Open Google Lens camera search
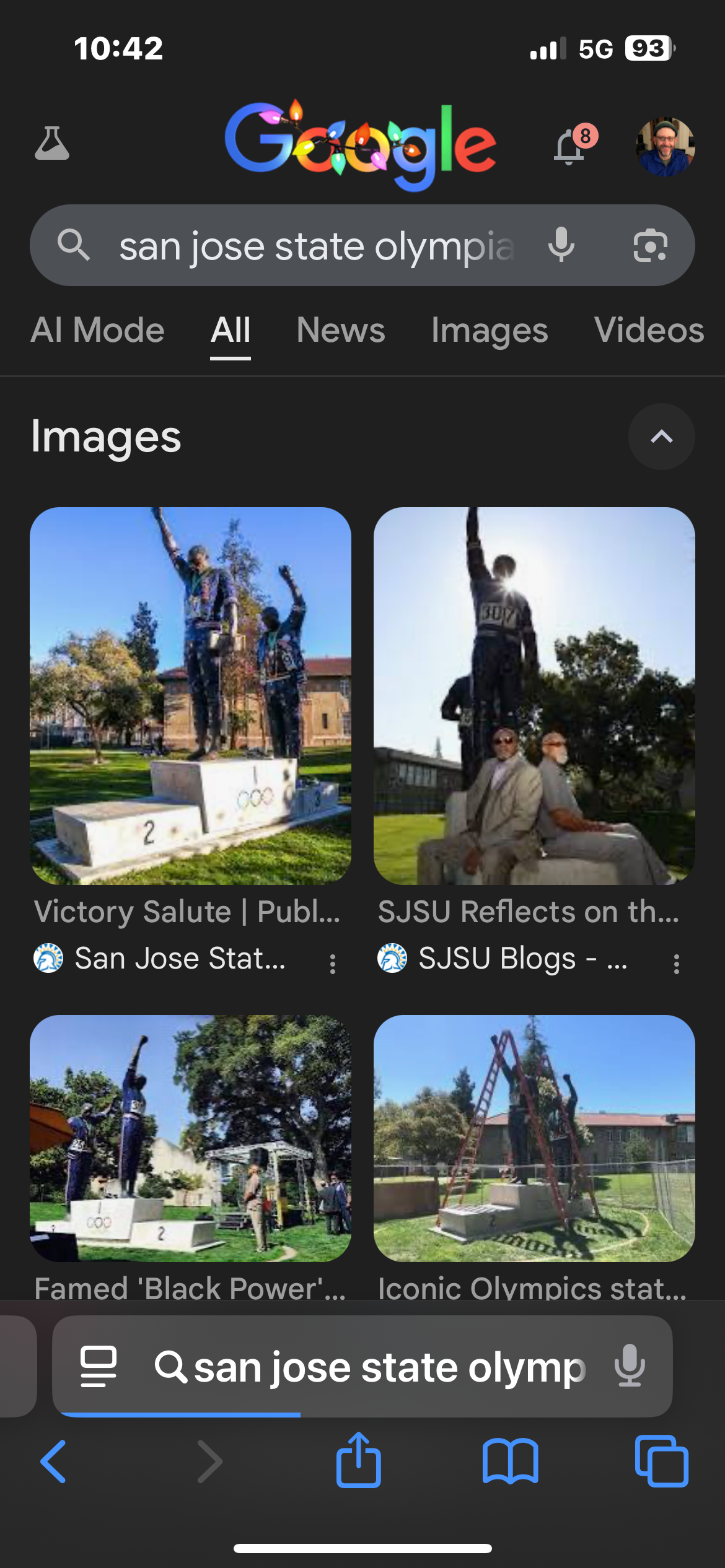 [650, 246]
